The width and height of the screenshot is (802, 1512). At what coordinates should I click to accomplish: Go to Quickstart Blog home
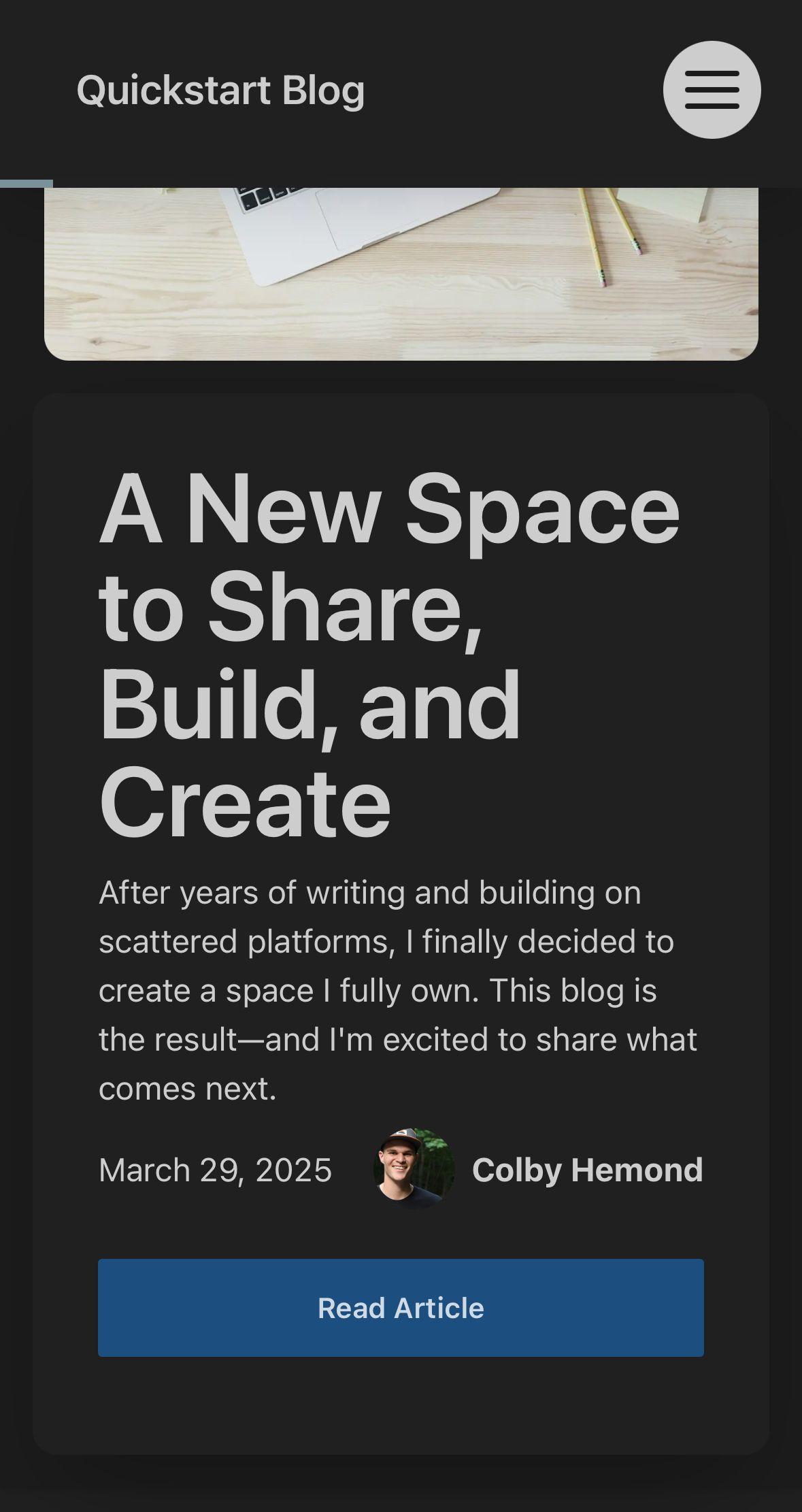[x=220, y=90]
